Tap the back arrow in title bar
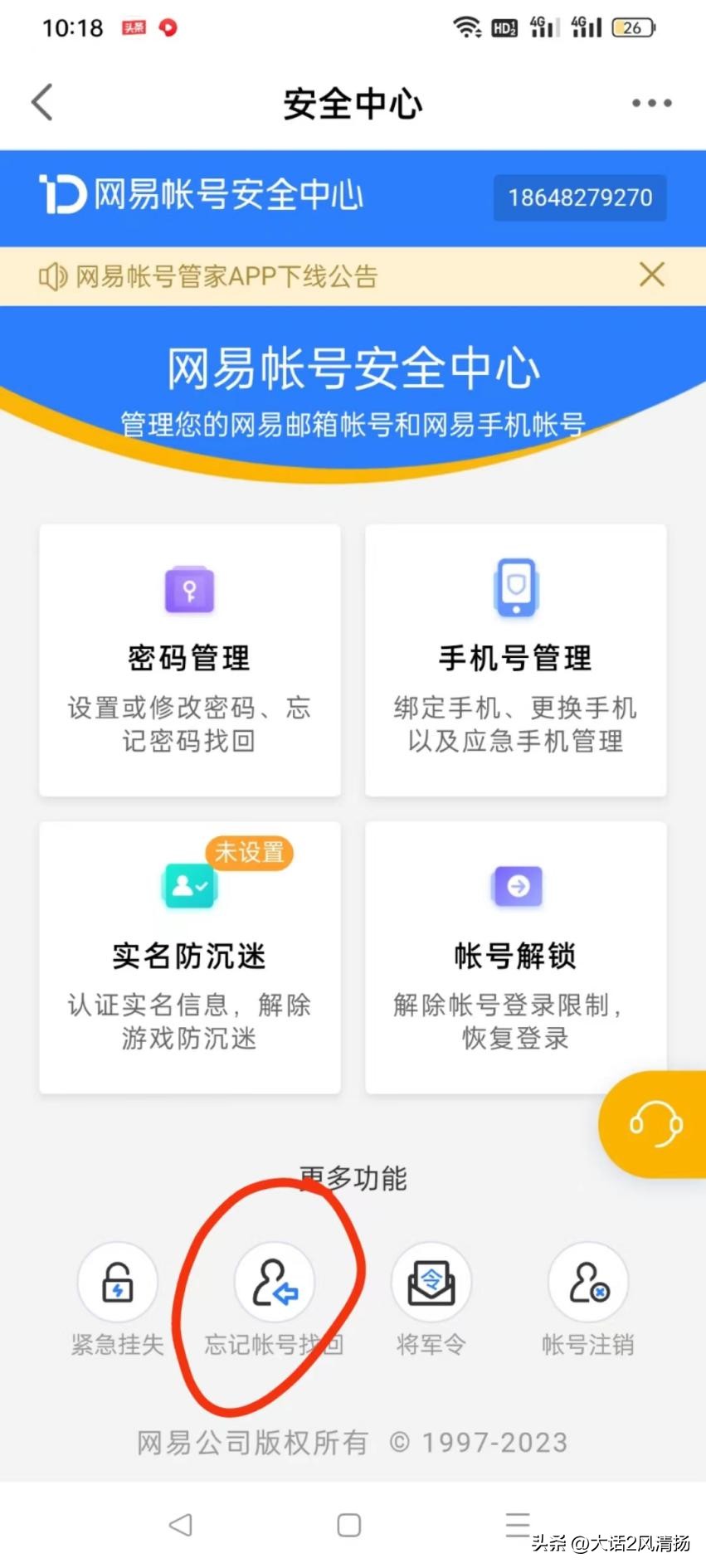The width and height of the screenshot is (706, 1568). coord(41,101)
